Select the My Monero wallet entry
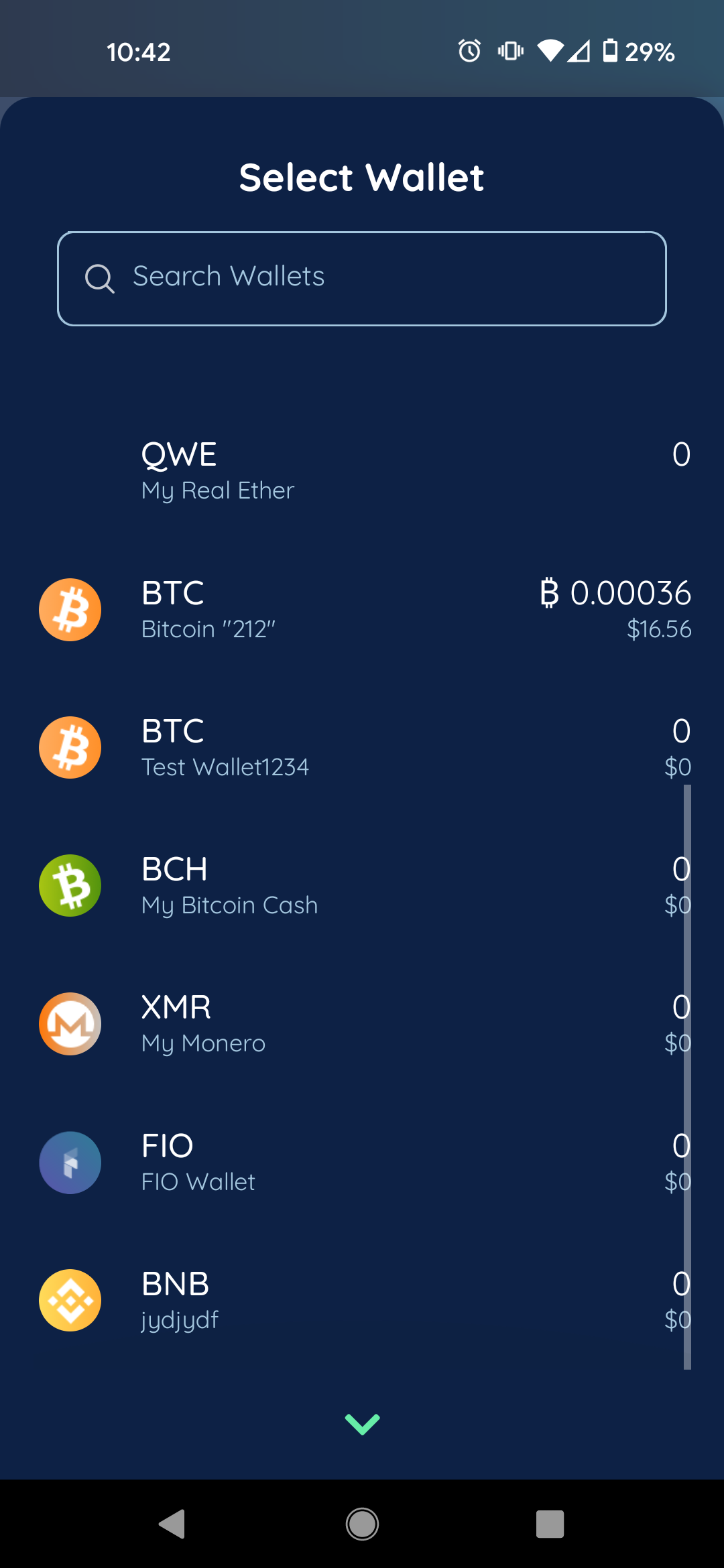The image size is (724, 1568). (362, 1023)
